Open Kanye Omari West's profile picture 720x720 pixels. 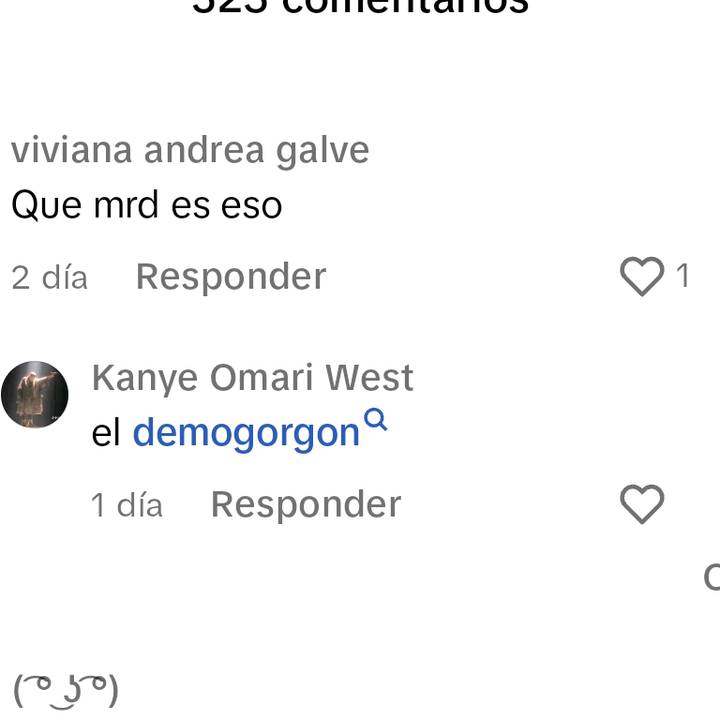click(x=35, y=395)
